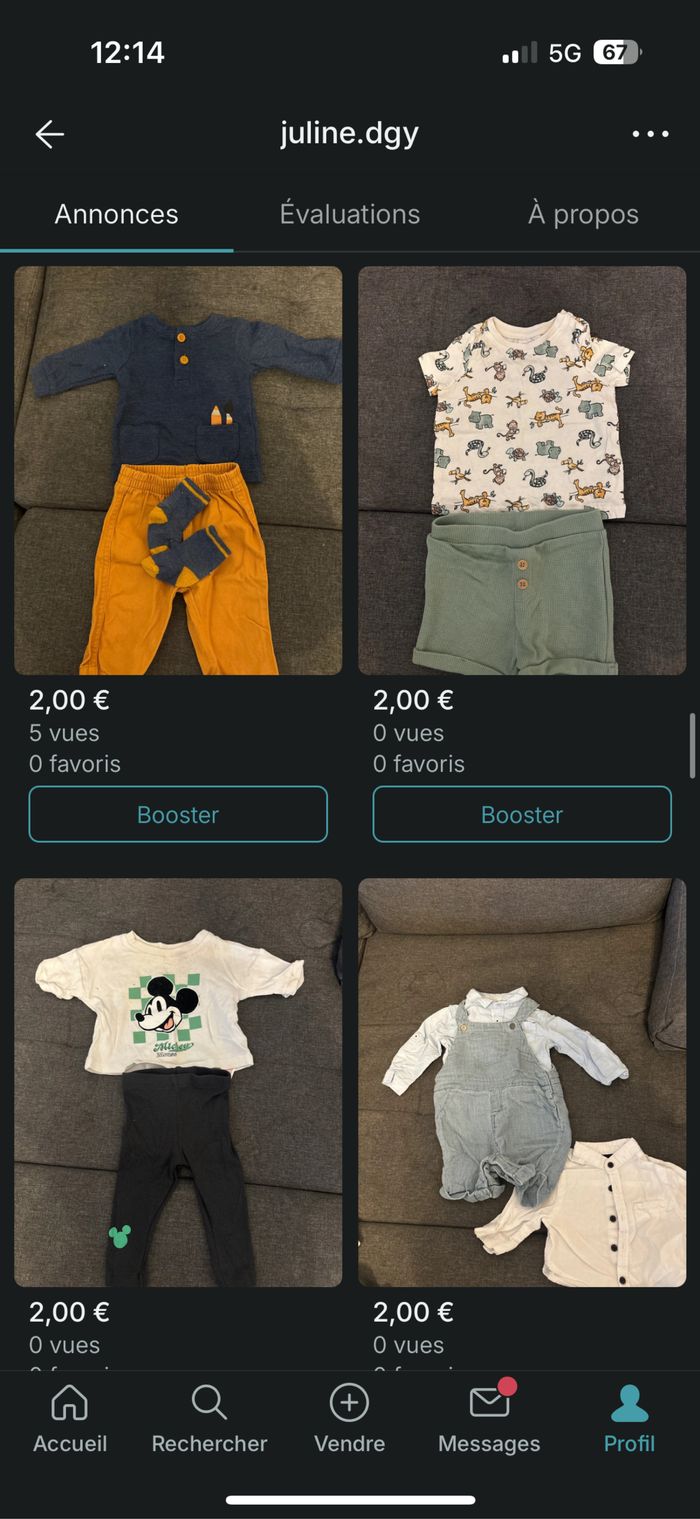The image size is (700, 1519).
Task: Open the Rechercher search tab
Action: tap(209, 1419)
